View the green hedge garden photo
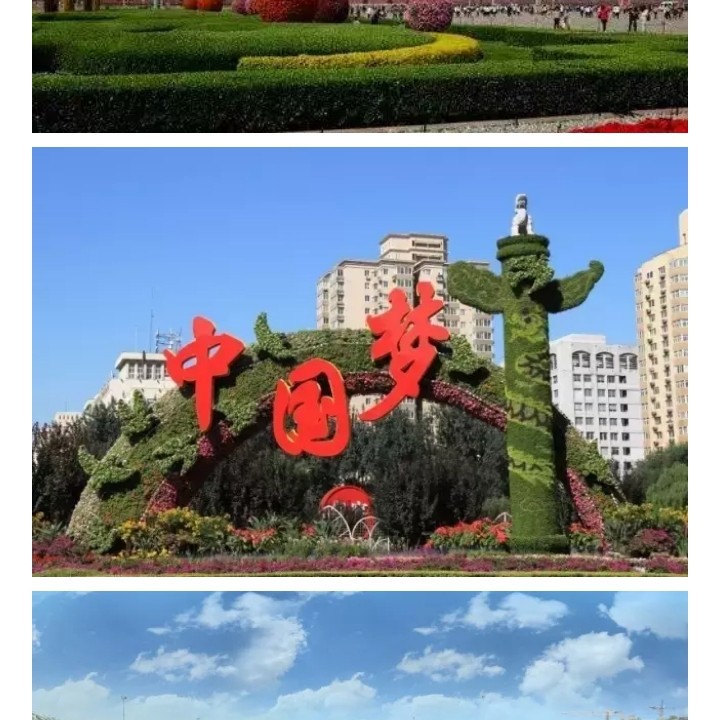 [360, 66]
